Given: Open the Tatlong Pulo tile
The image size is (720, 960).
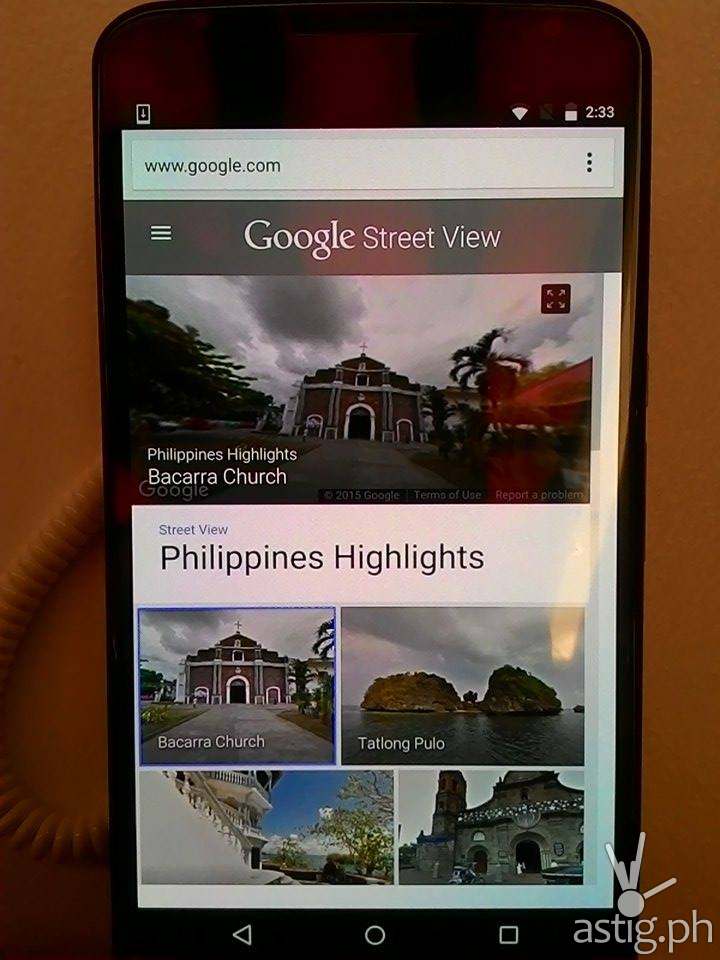Looking at the screenshot, I should (x=462, y=685).
